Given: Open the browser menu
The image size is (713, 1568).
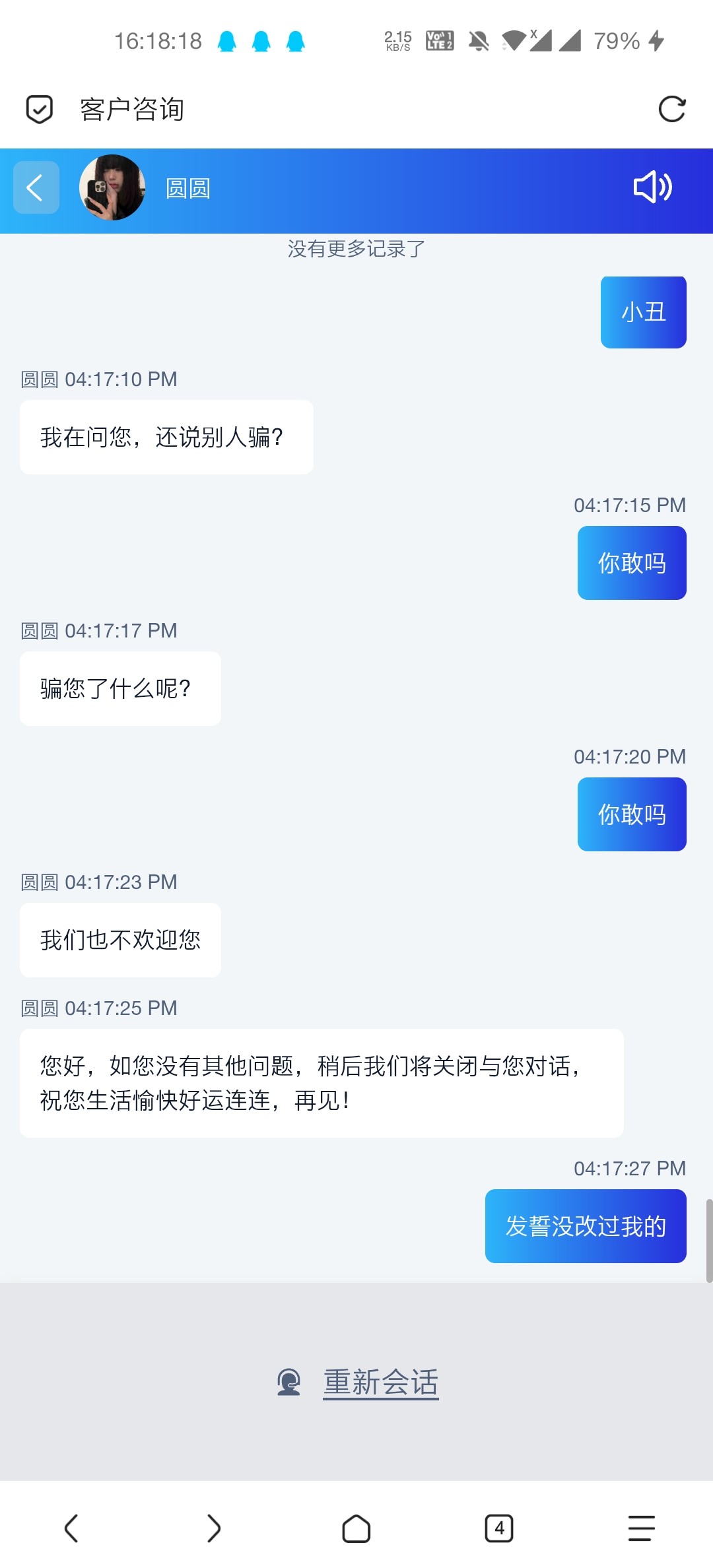Looking at the screenshot, I should click(641, 1528).
